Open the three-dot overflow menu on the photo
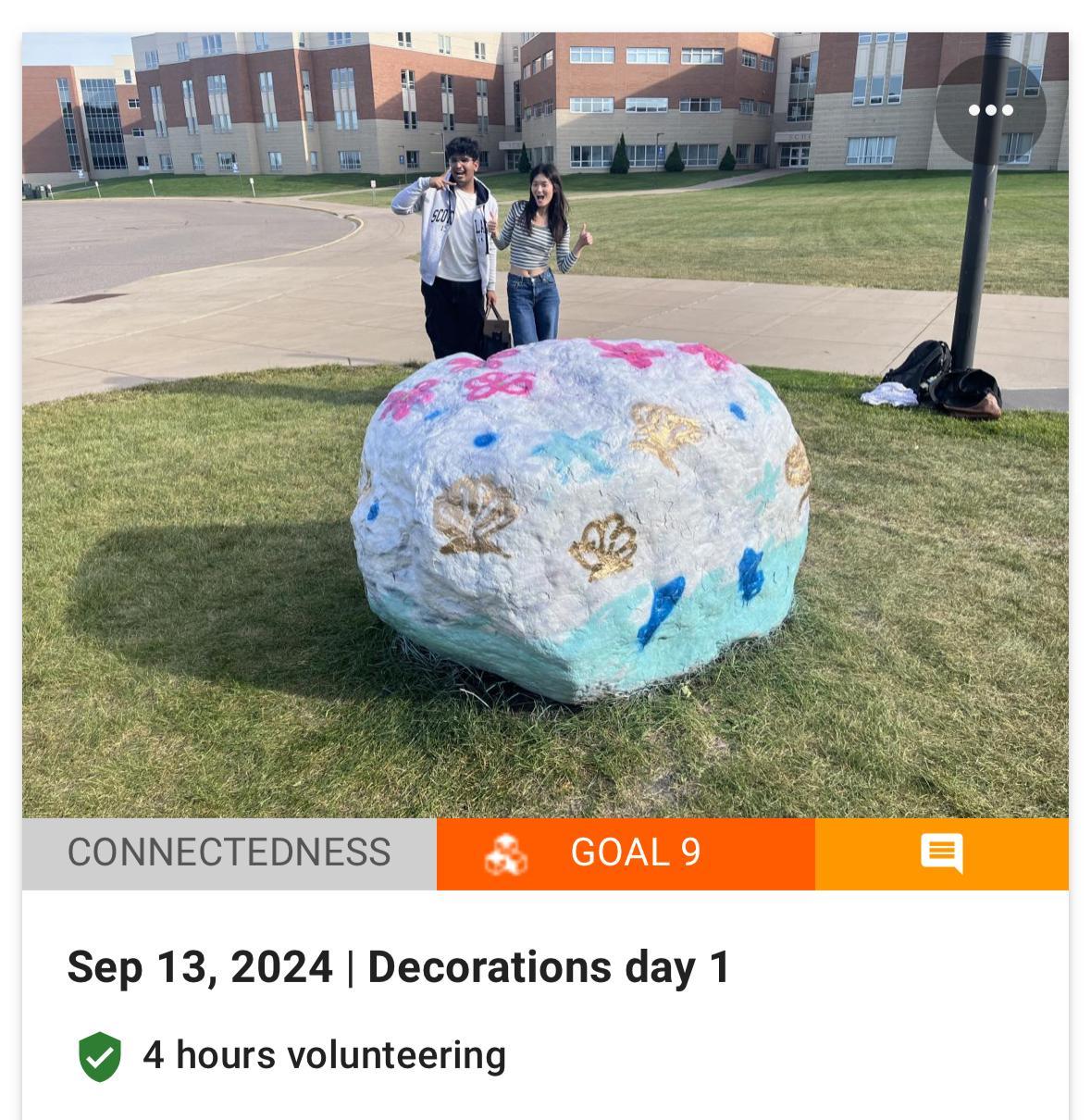Viewport: 1091px width, 1120px height. pyautogui.click(x=990, y=110)
